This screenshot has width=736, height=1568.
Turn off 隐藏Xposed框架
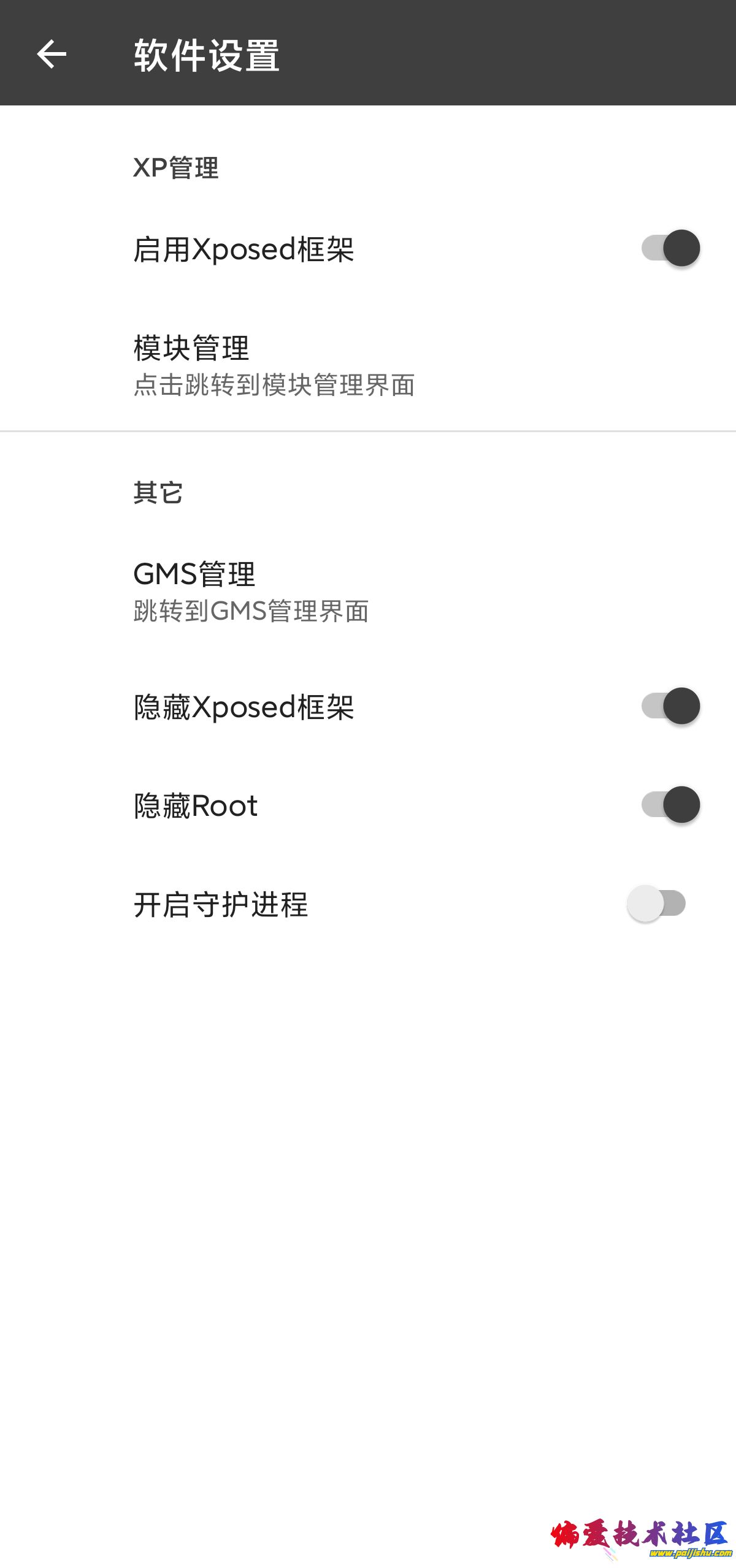[x=670, y=706]
